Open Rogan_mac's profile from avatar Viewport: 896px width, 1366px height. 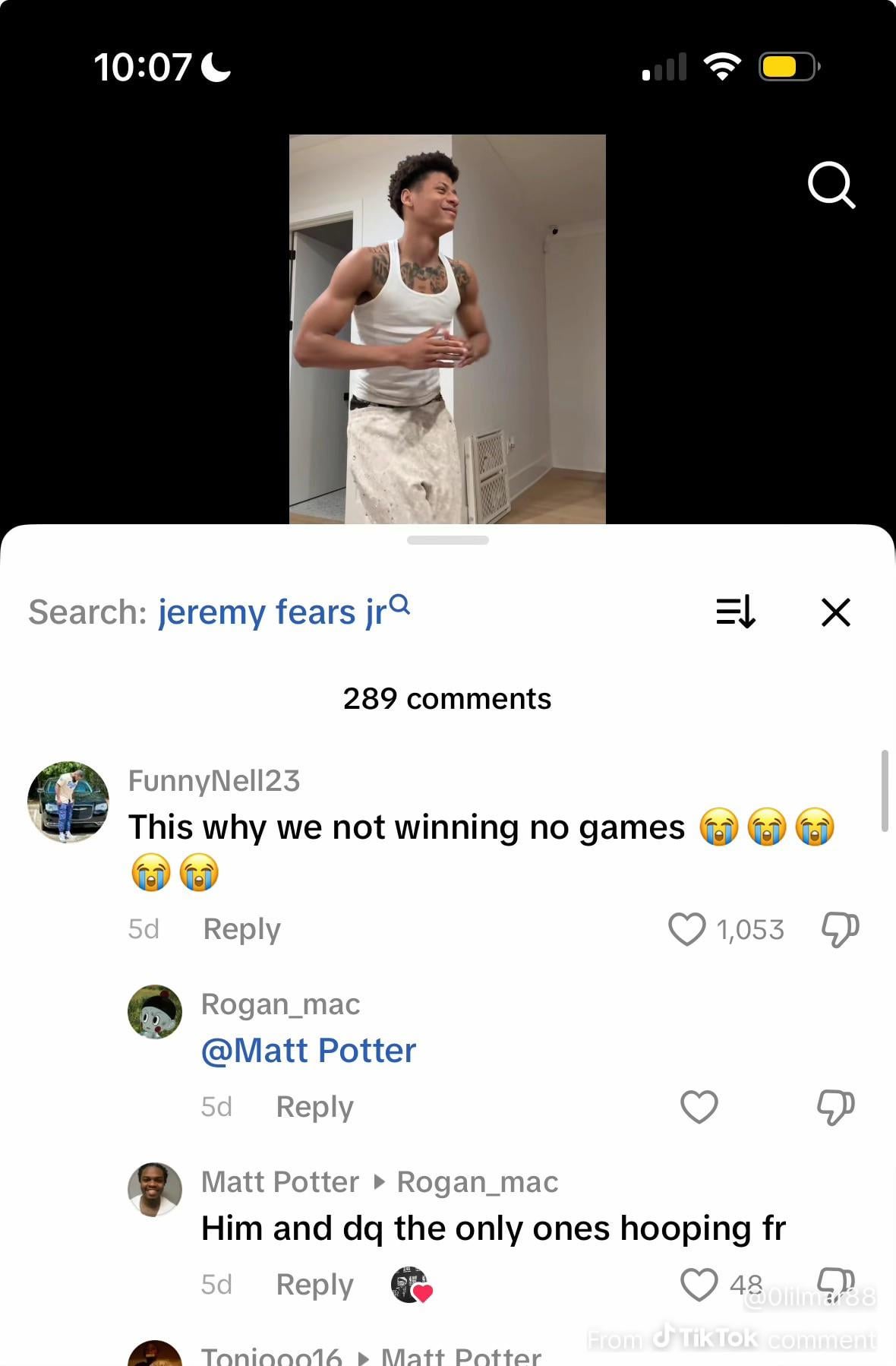click(155, 1012)
